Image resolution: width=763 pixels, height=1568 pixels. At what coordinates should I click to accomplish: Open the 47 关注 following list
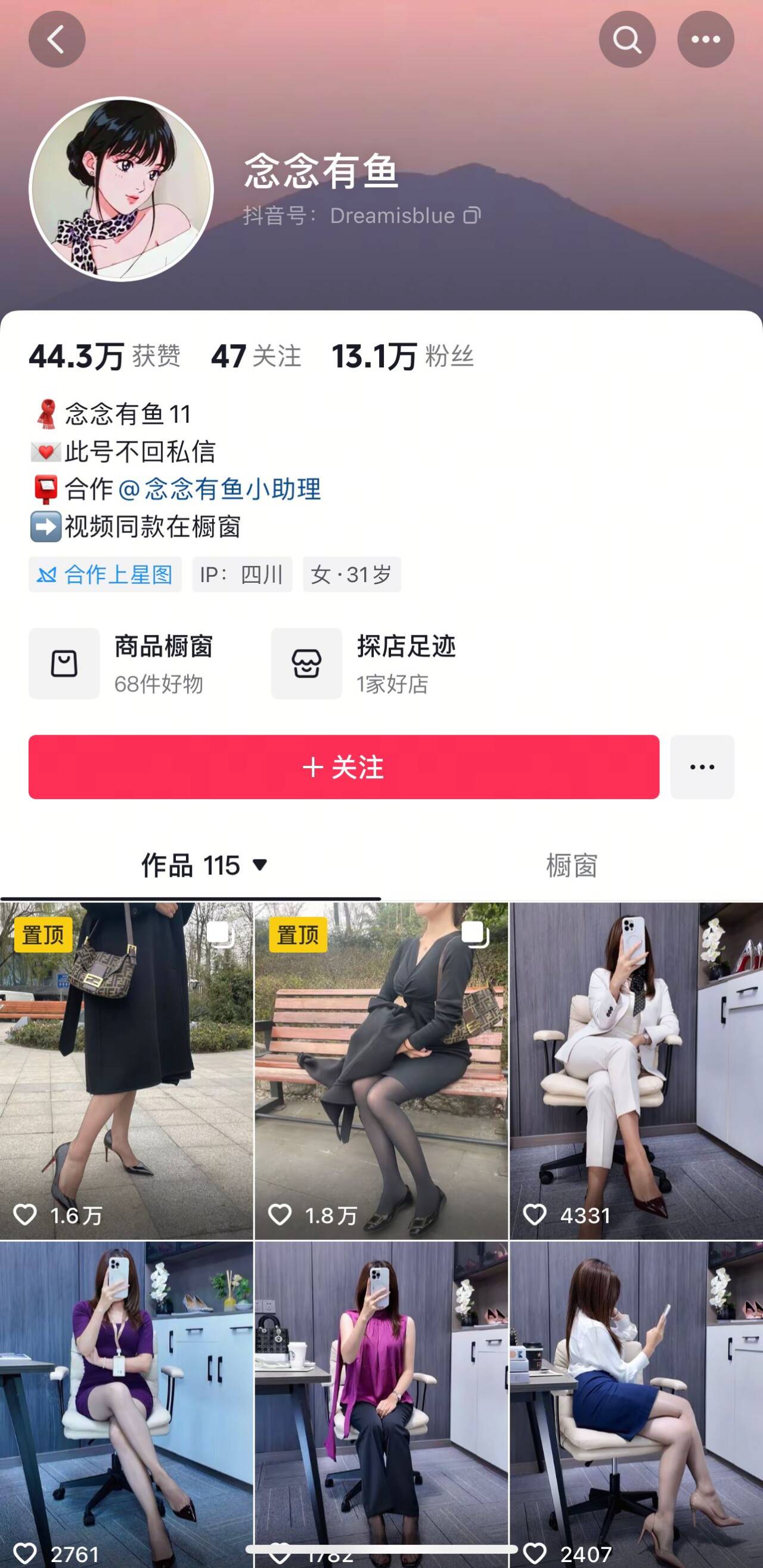coord(256,356)
